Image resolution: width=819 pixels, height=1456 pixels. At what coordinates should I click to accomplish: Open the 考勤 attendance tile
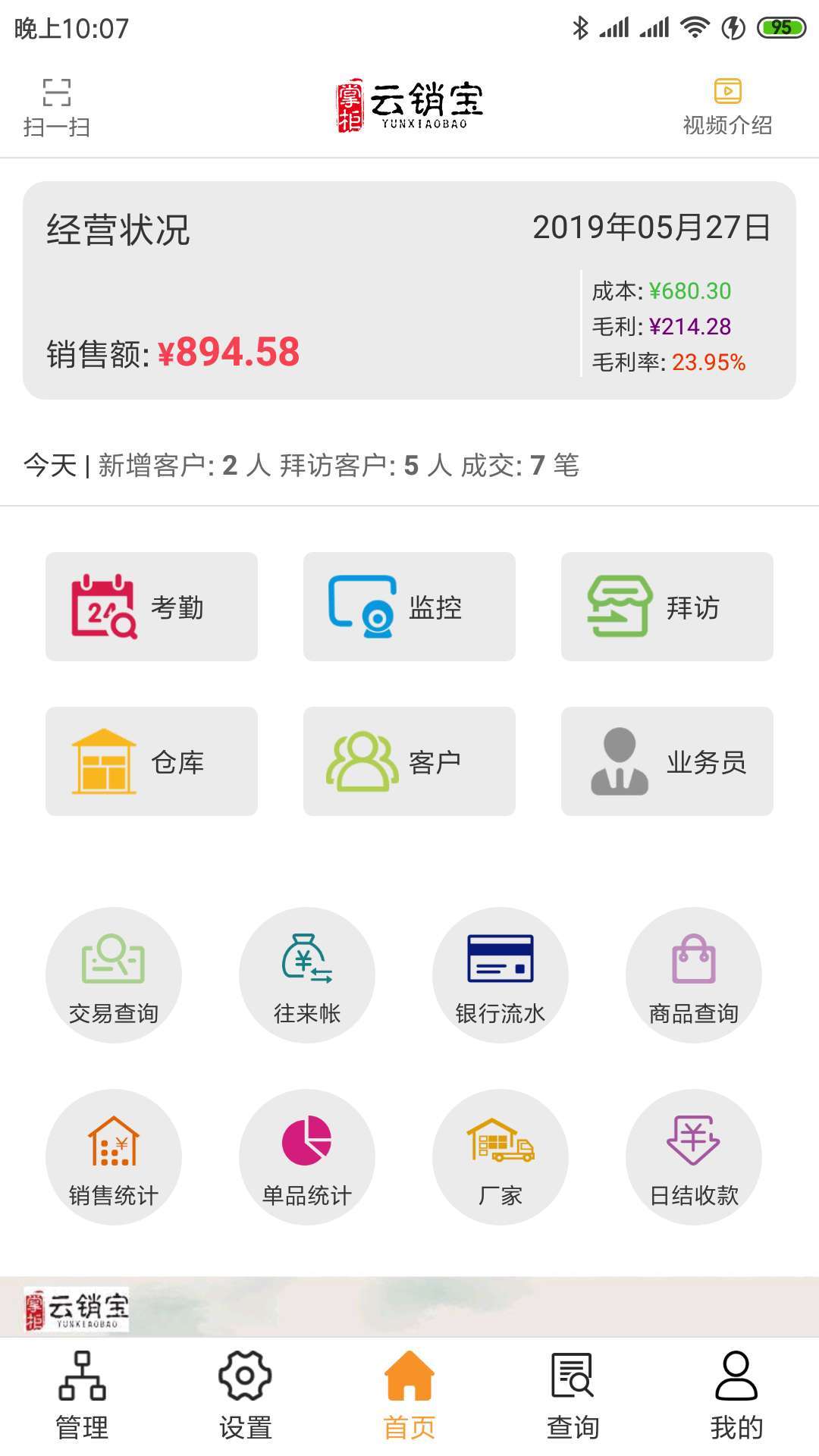coord(152,607)
